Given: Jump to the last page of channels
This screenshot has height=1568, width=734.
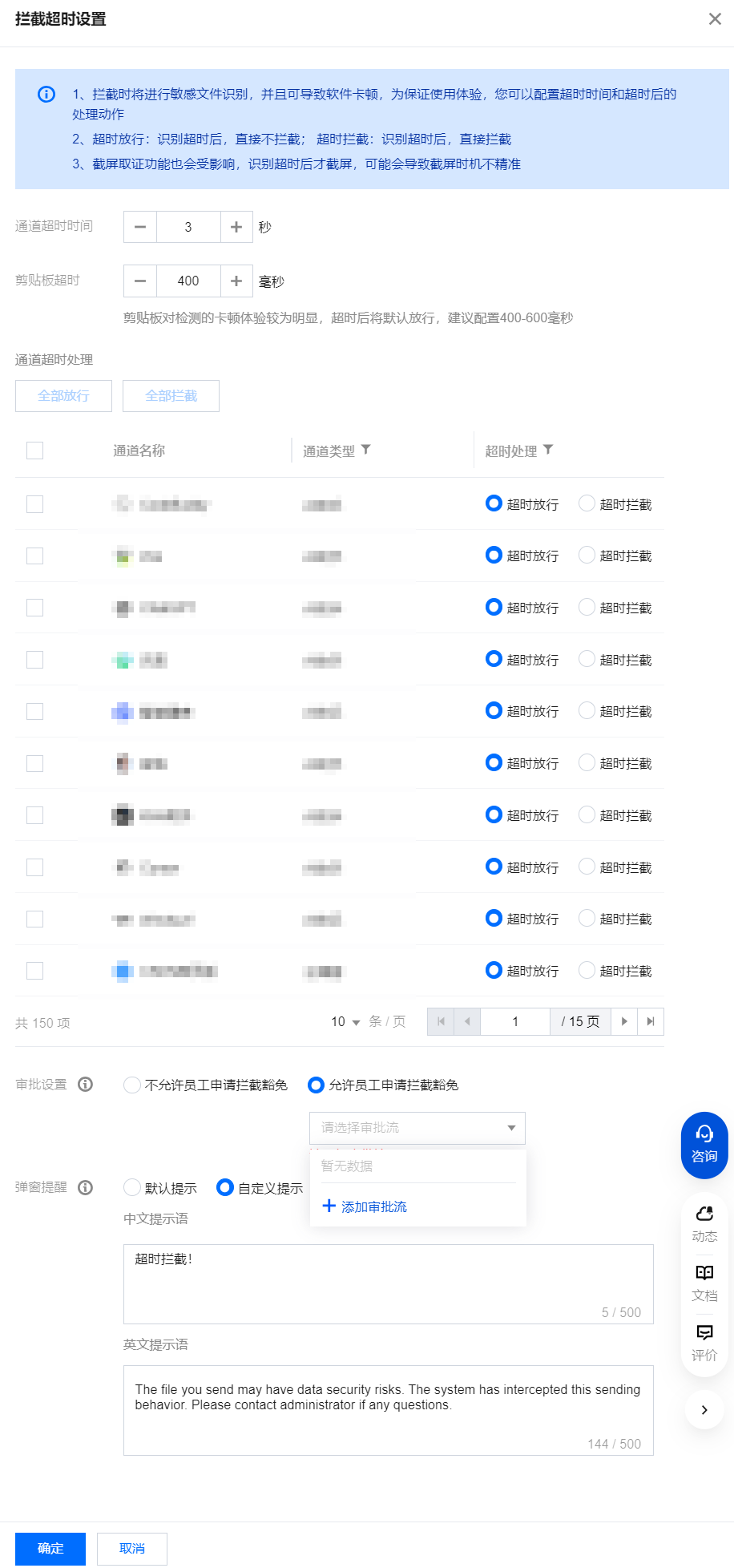Looking at the screenshot, I should coord(651,1021).
